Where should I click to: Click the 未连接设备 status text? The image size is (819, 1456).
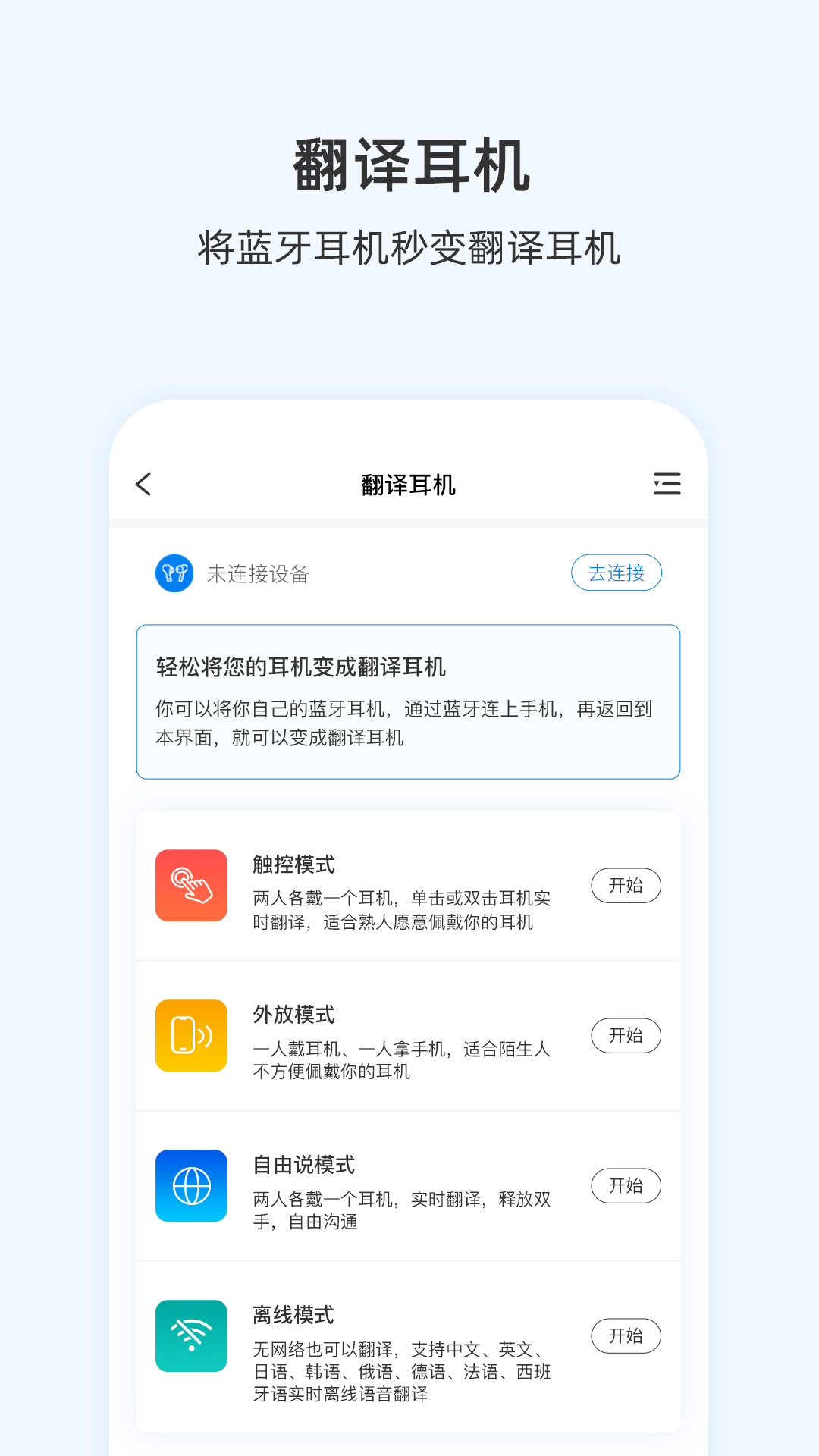pos(258,574)
